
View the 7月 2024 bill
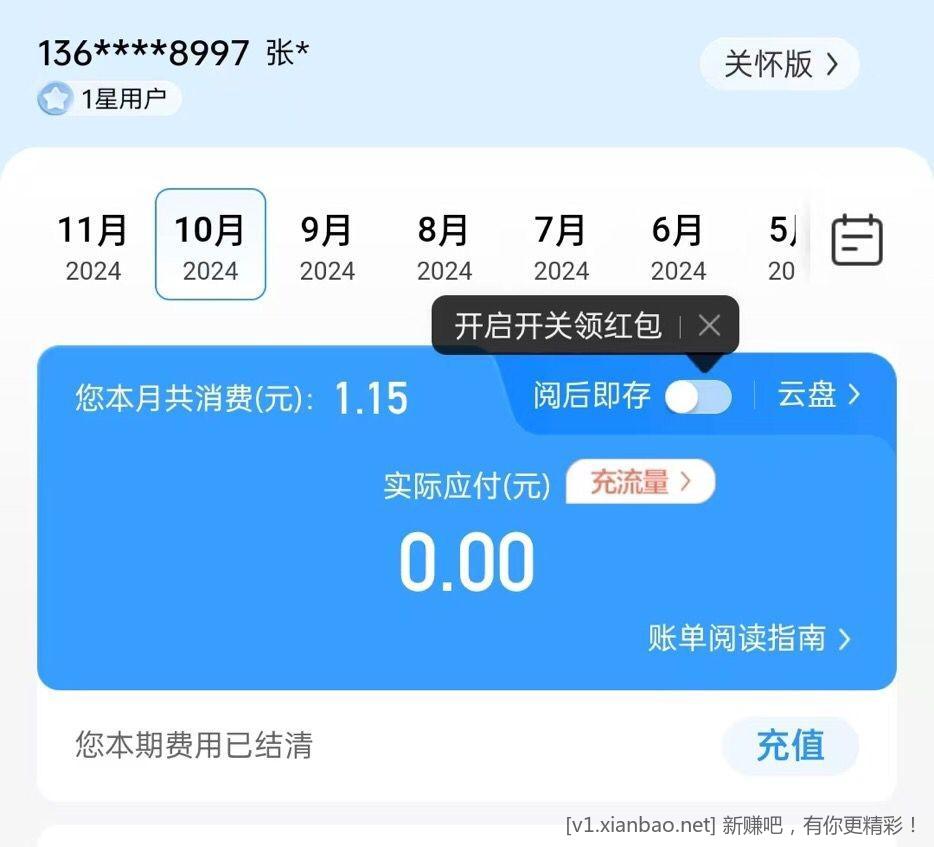pos(561,246)
